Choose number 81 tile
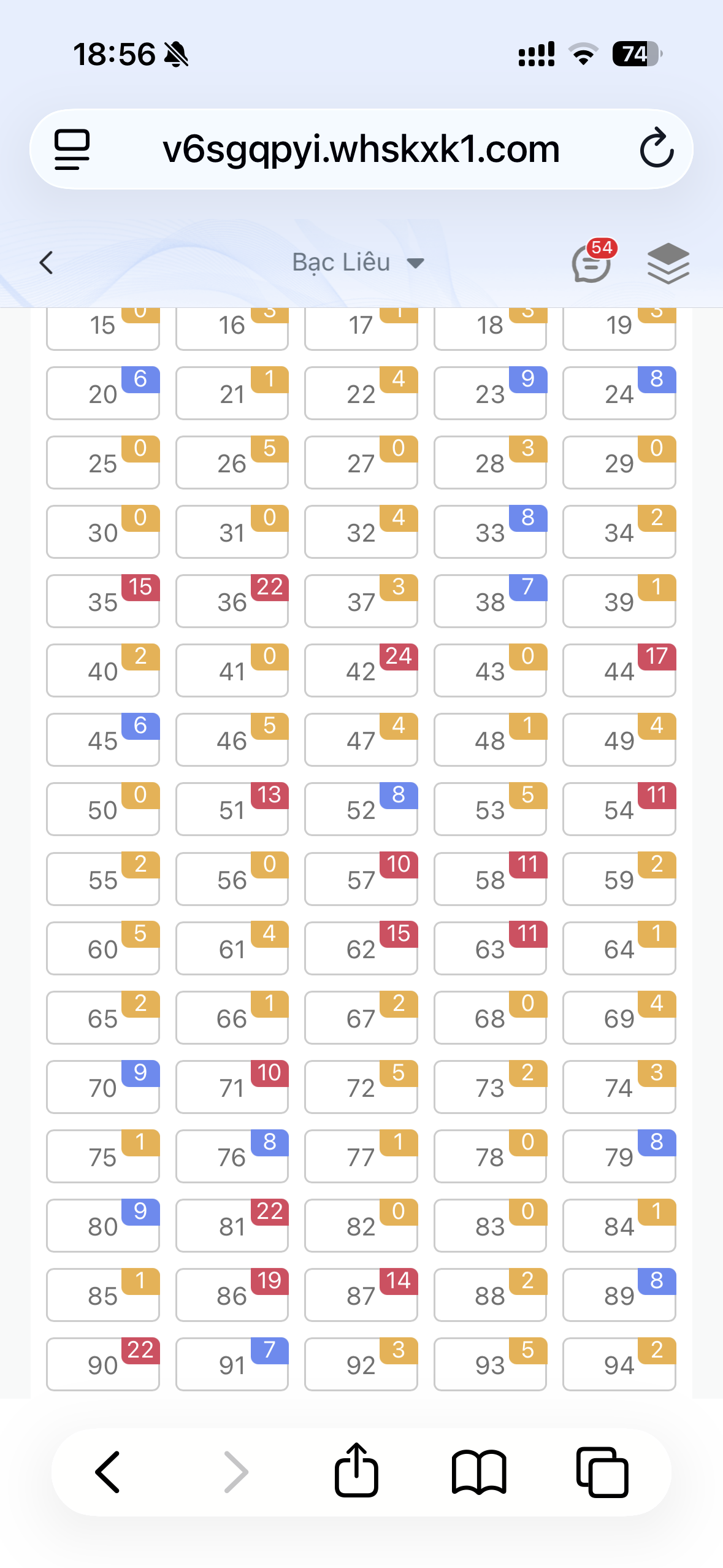 (232, 1226)
